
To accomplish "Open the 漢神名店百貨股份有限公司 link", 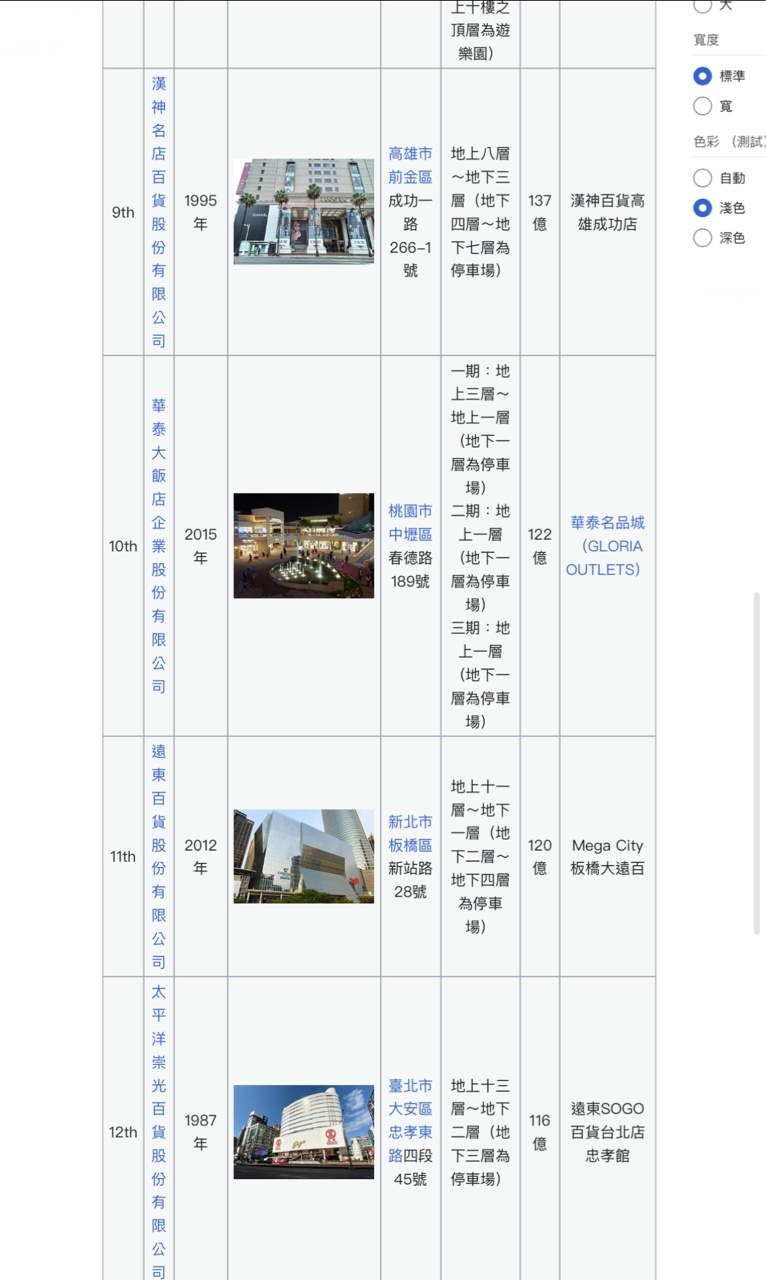I will pos(159,212).
